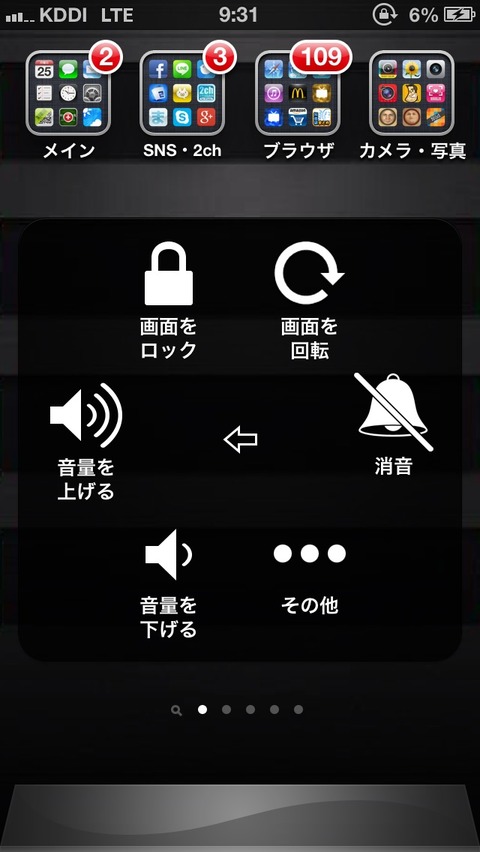The width and height of the screenshot is (480, 852).
Task: Tap the home screen page indicator dots
Action: click(236, 710)
